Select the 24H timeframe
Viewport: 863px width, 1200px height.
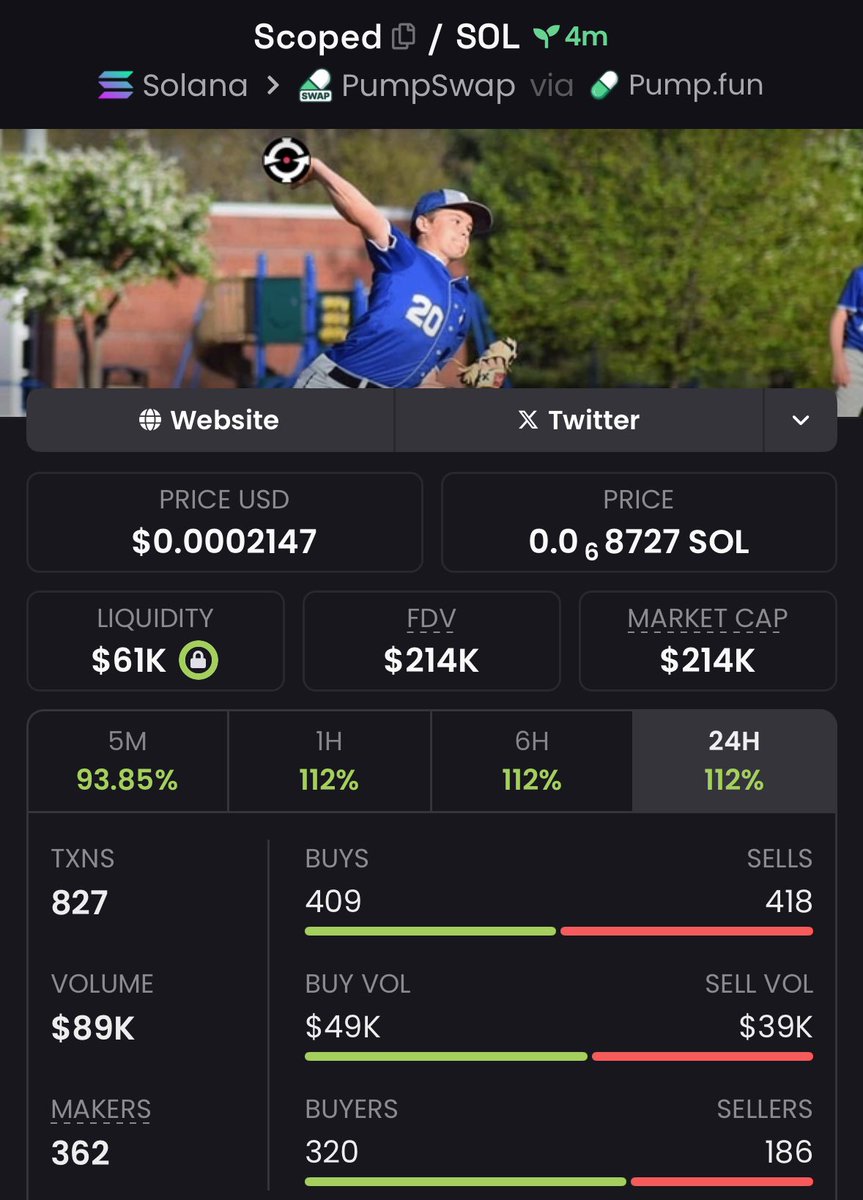pyautogui.click(x=734, y=761)
